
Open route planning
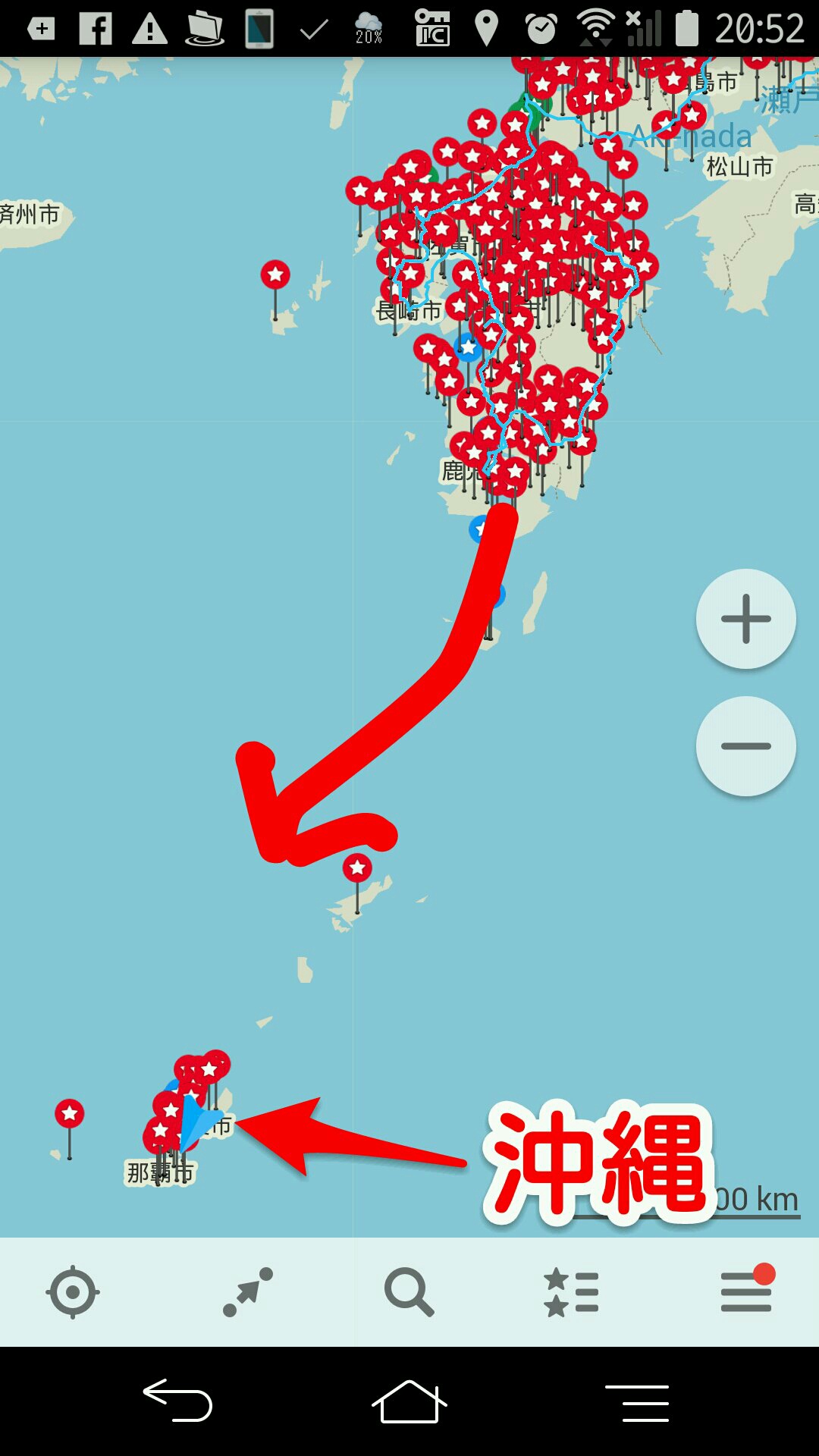click(x=248, y=1291)
